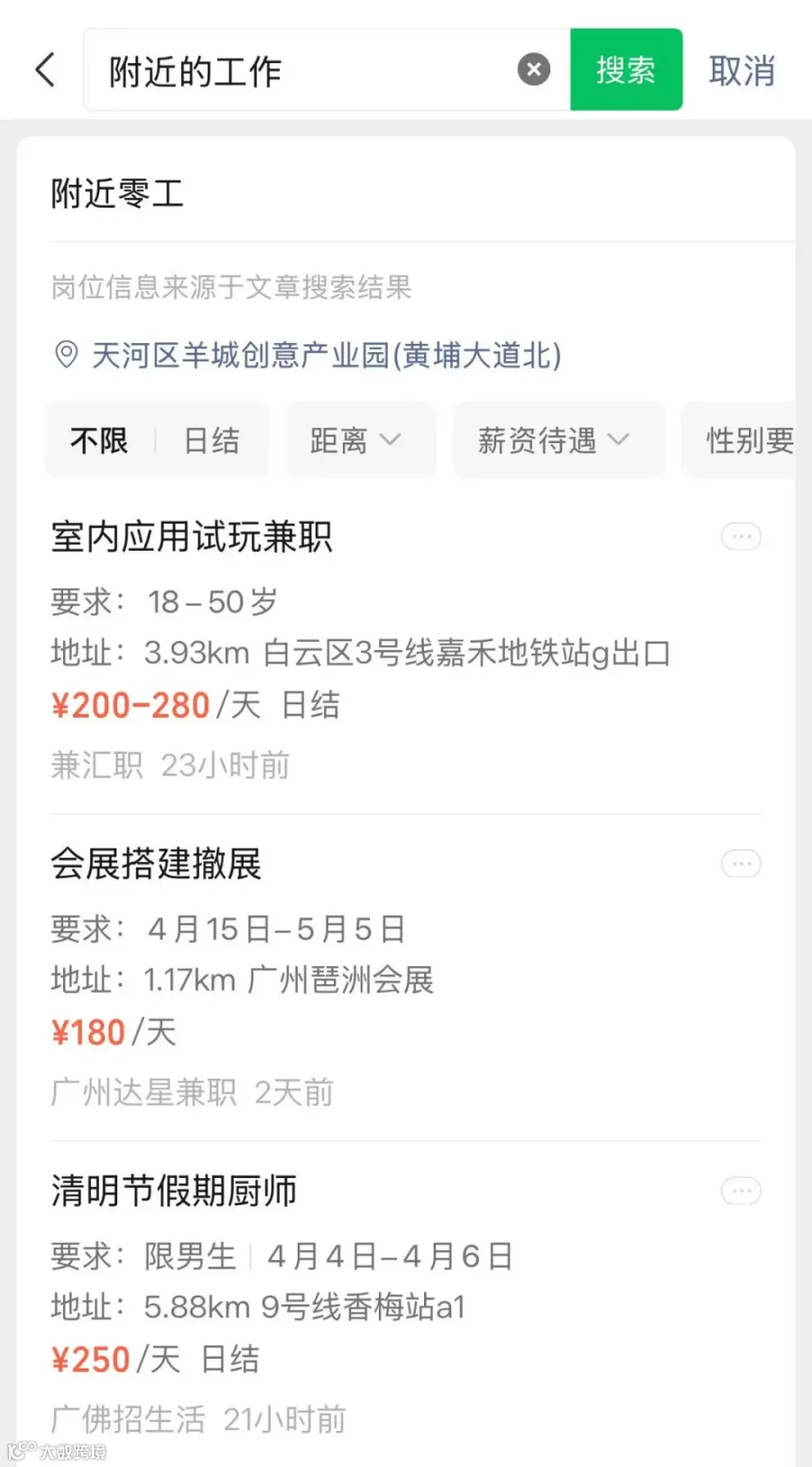Enable the 日结 filter
Image resolution: width=812 pixels, height=1467 pixels.
[x=211, y=440]
